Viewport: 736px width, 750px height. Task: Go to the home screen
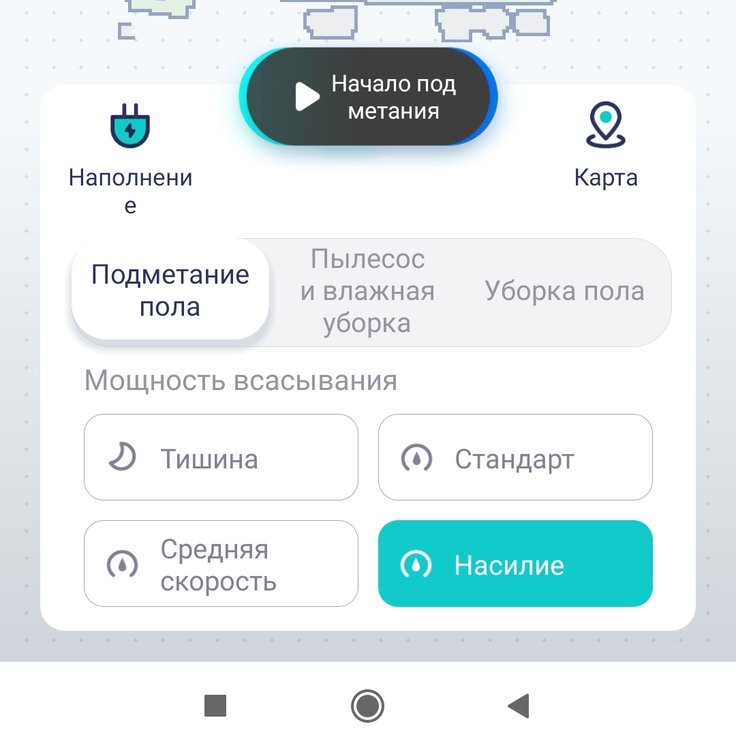[x=368, y=706]
